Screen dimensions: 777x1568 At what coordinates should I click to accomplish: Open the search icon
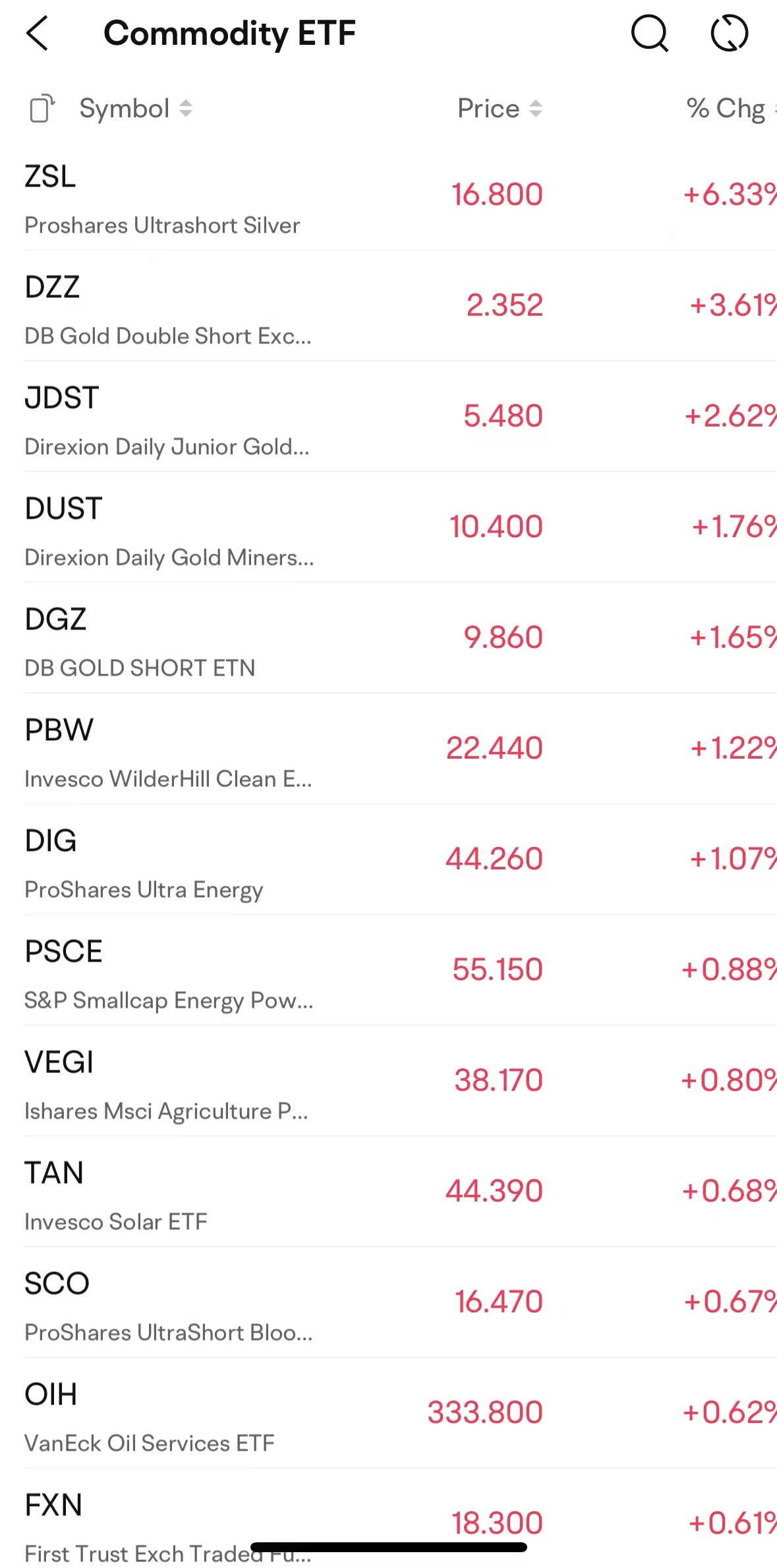click(x=649, y=34)
